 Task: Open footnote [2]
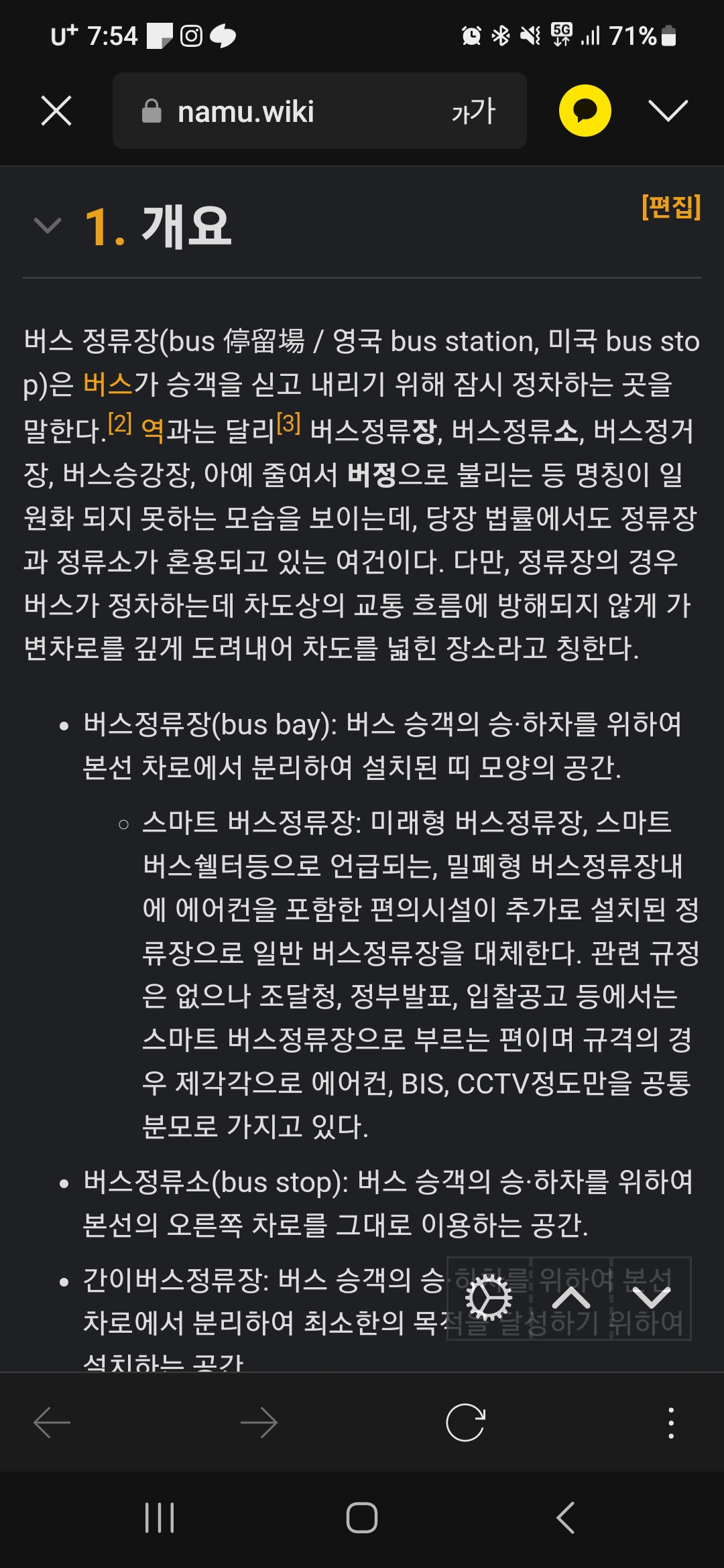point(120,423)
